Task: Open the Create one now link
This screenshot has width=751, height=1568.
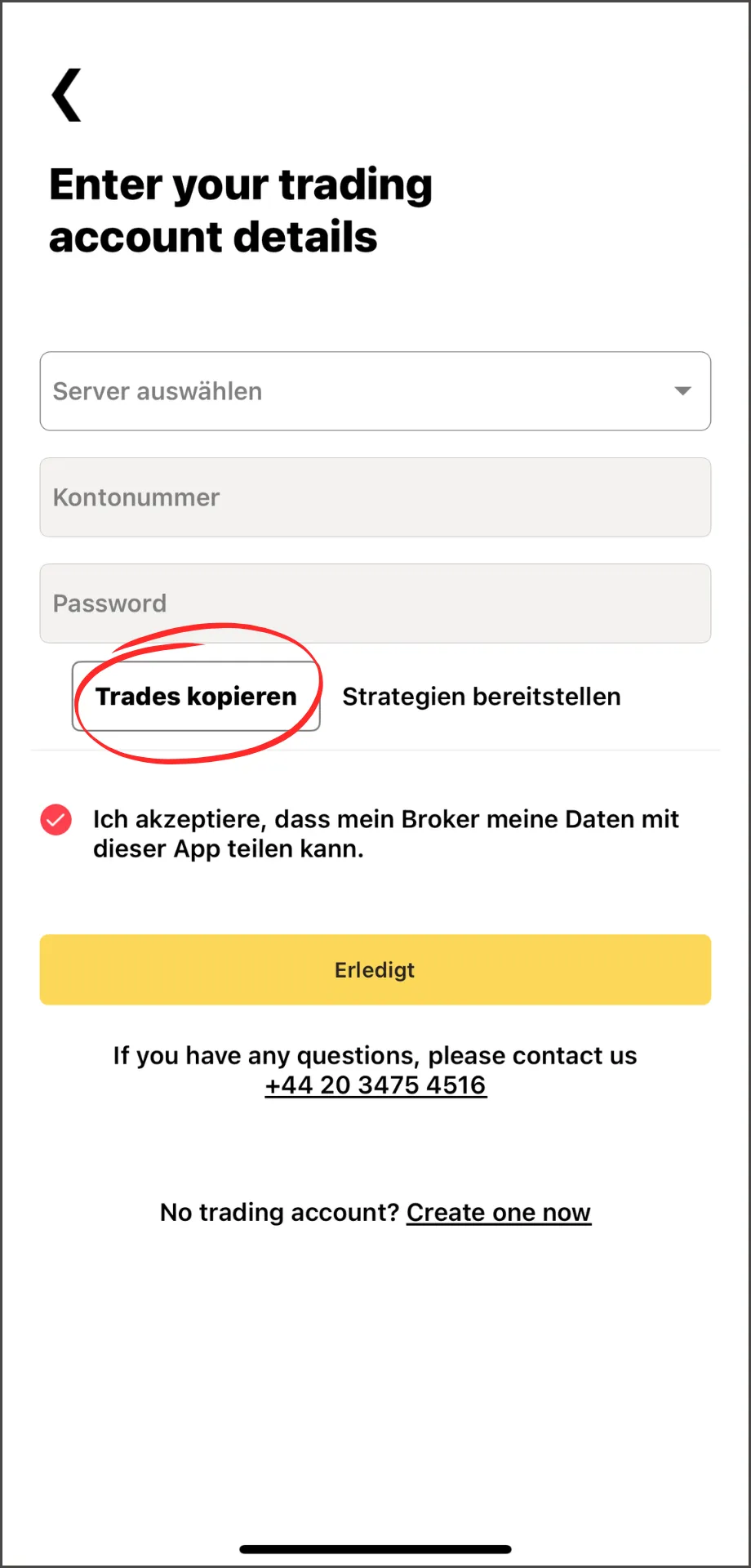Action: coord(499,1213)
